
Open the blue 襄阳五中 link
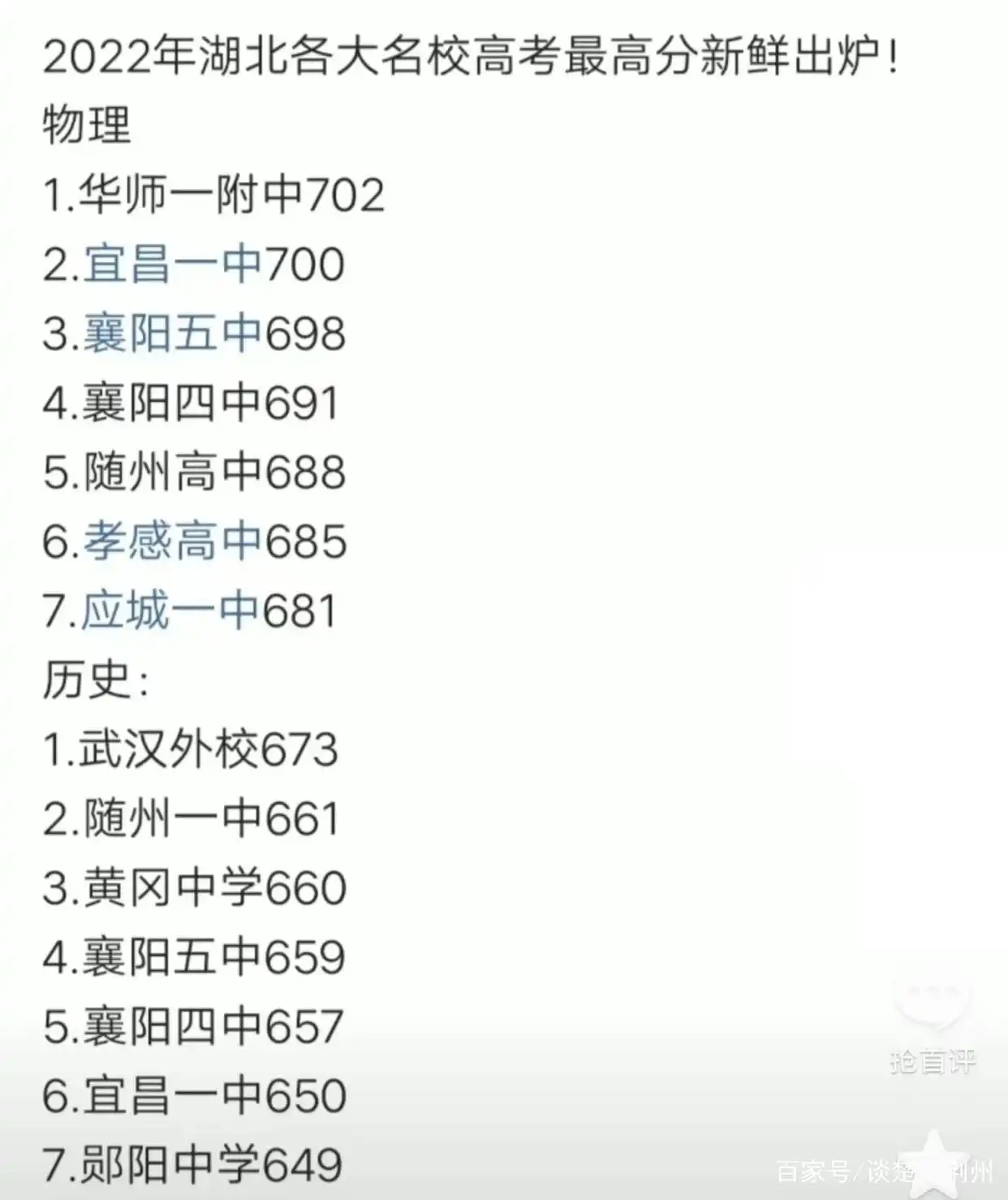172,334
